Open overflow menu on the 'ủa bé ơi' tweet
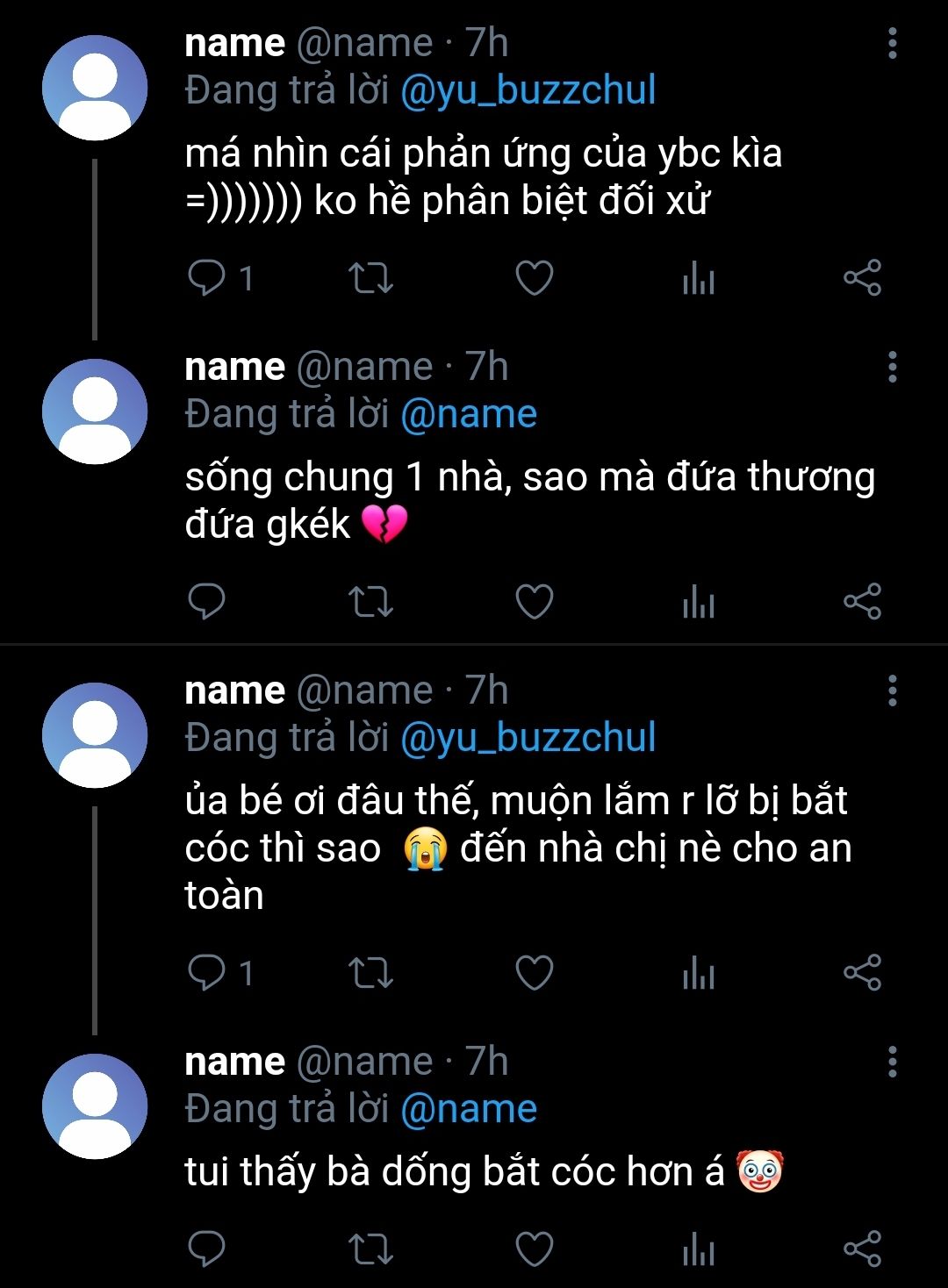Image resolution: width=948 pixels, height=1288 pixels. click(892, 691)
